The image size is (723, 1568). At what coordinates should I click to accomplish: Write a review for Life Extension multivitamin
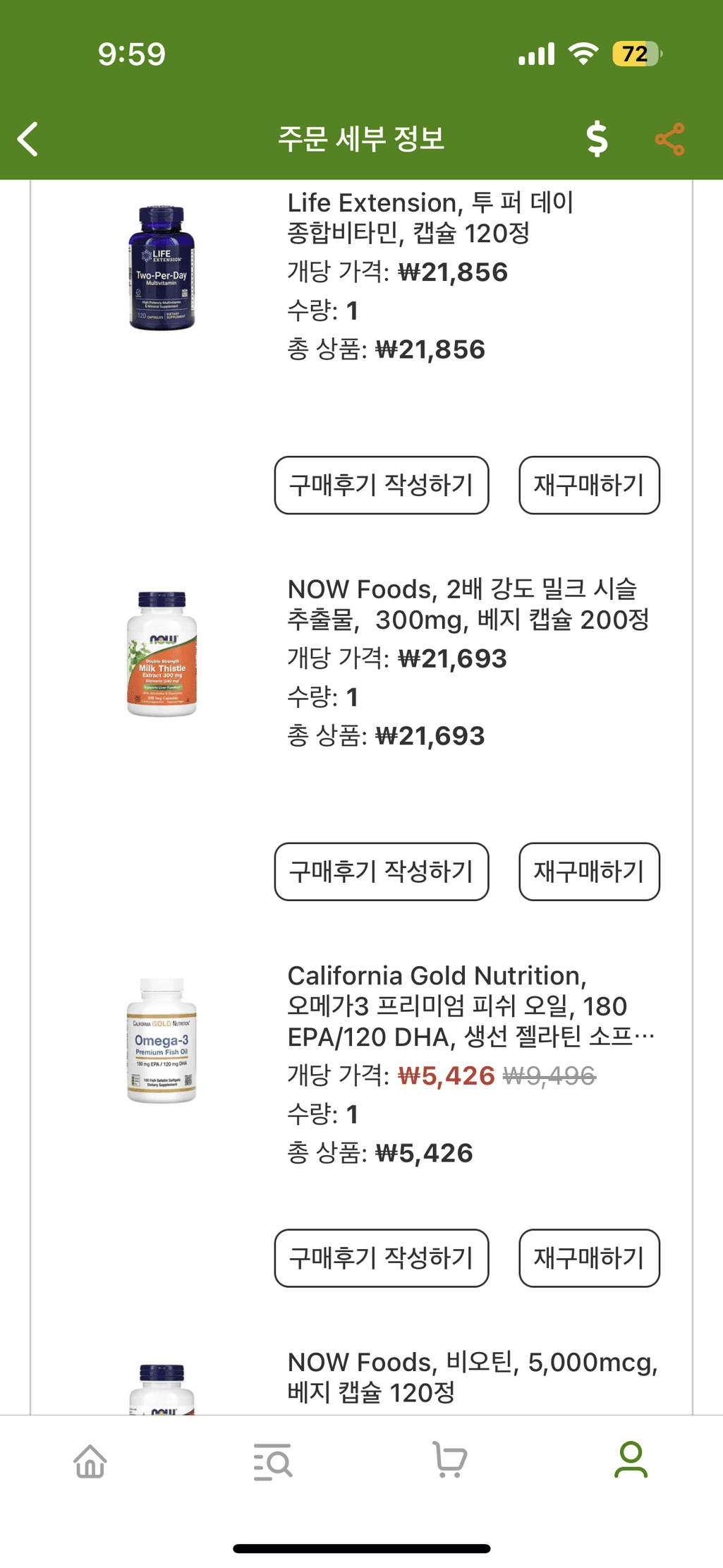click(381, 485)
